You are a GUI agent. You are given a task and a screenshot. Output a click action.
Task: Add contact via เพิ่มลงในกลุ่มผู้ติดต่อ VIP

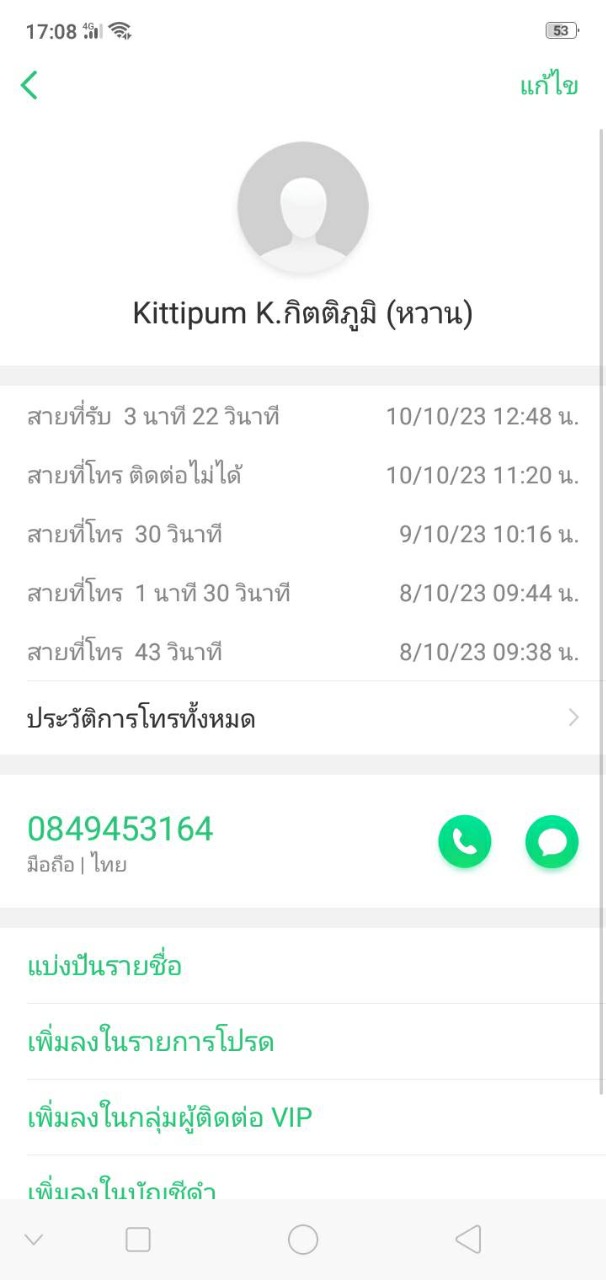[170, 1117]
